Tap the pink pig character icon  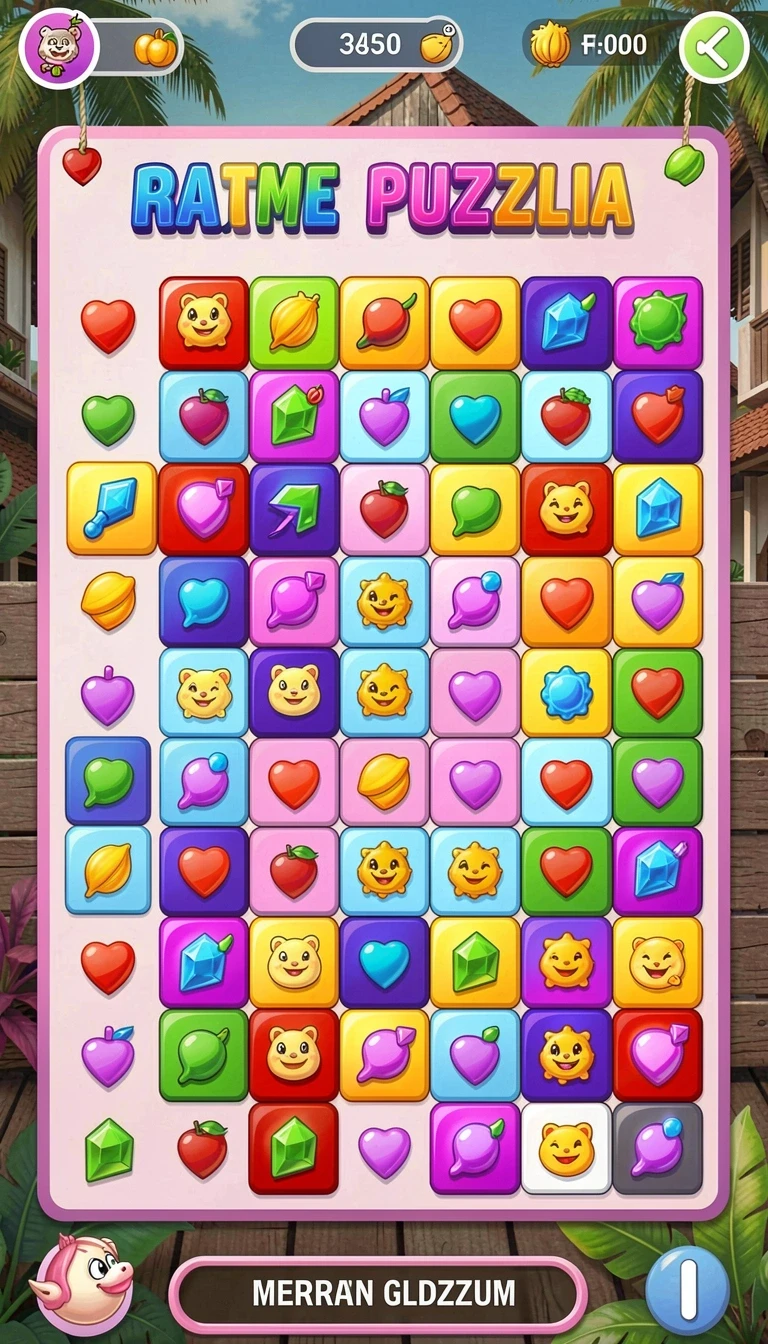coord(81,1281)
